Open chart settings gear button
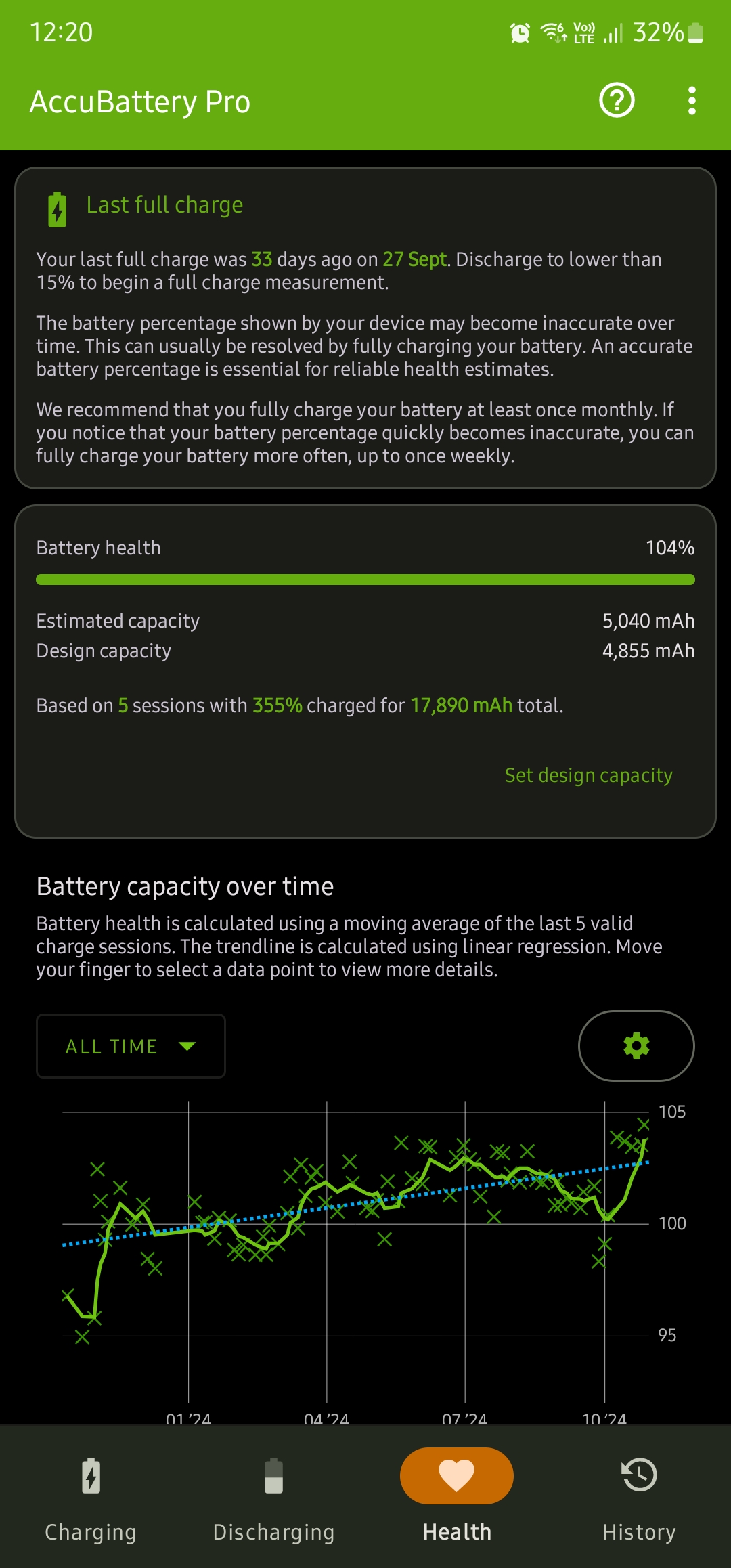 click(636, 1046)
